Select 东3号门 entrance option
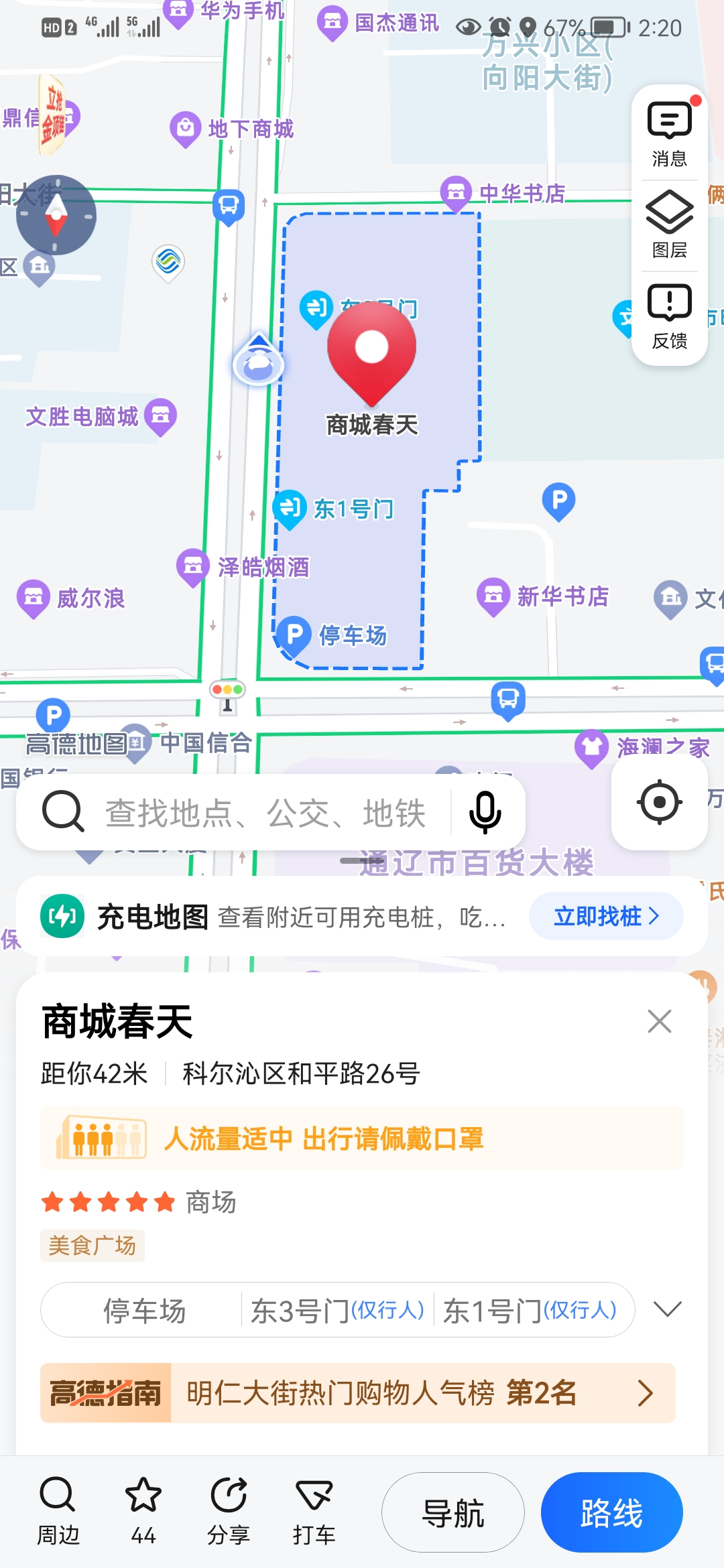 click(337, 1310)
